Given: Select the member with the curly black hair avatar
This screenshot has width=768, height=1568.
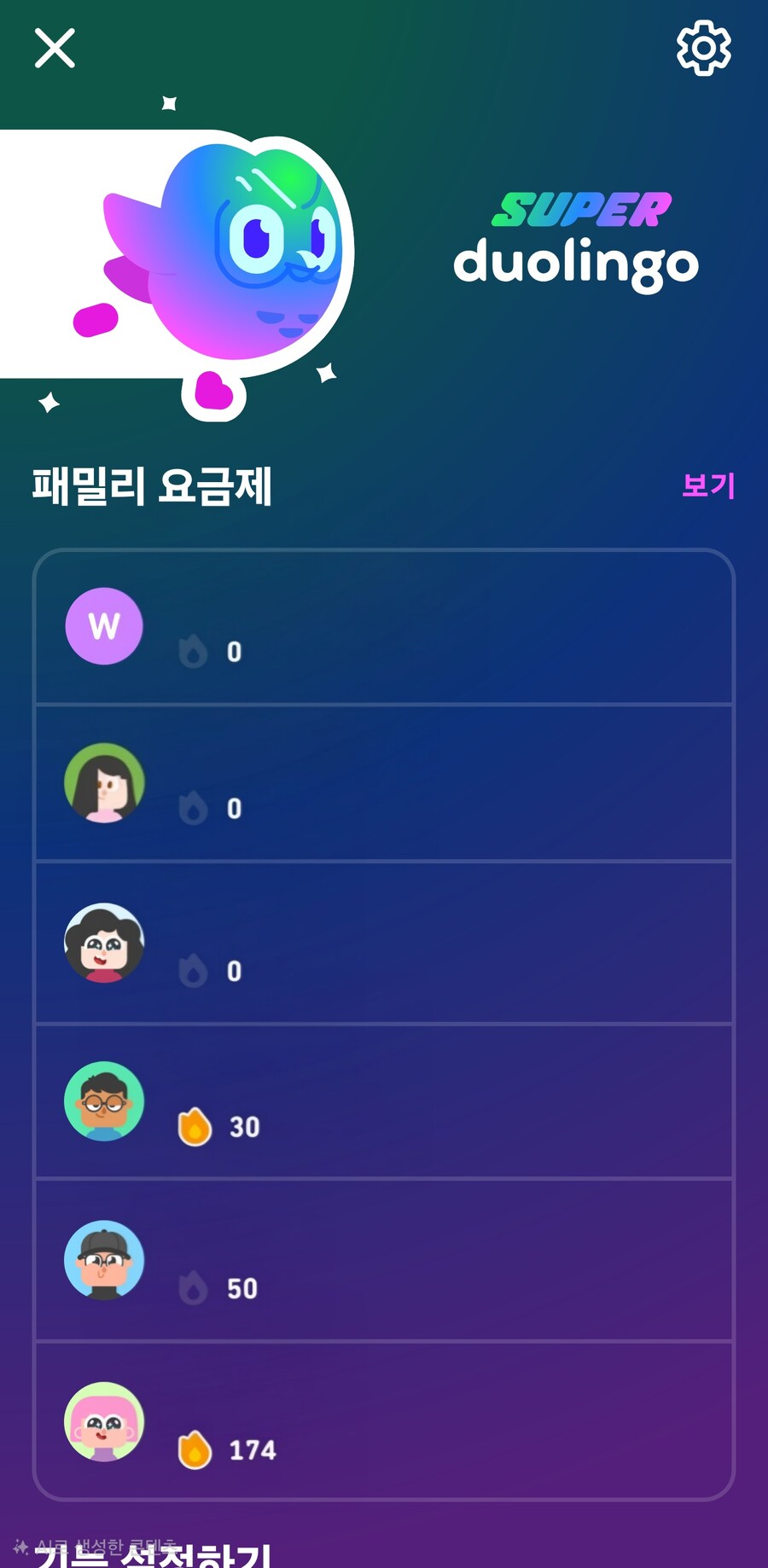Looking at the screenshot, I should tap(383, 943).
